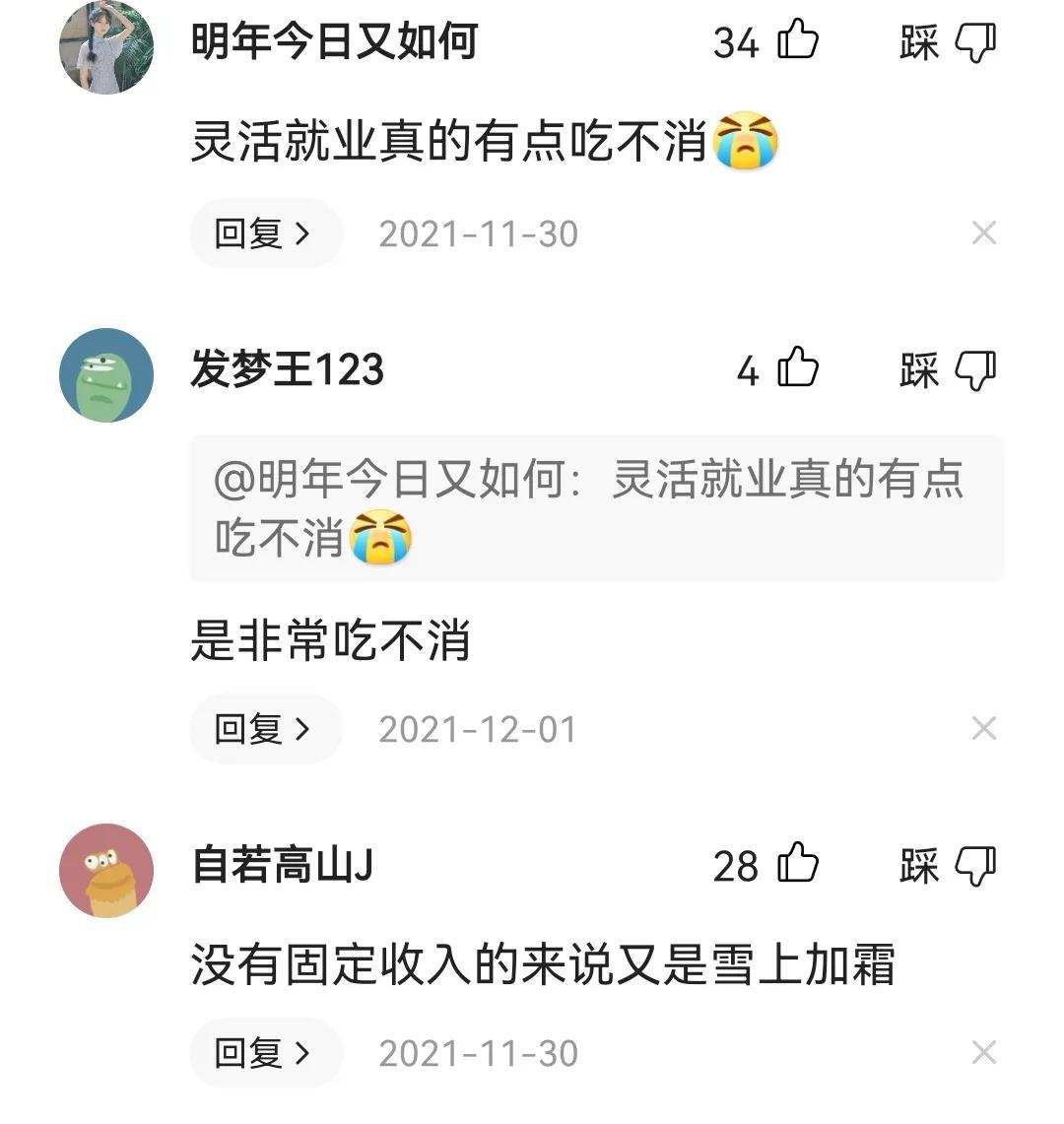Reply to 发梦王123's comment
This screenshot has height=1124, width=1064.
pyautogui.click(x=264, y=729)
